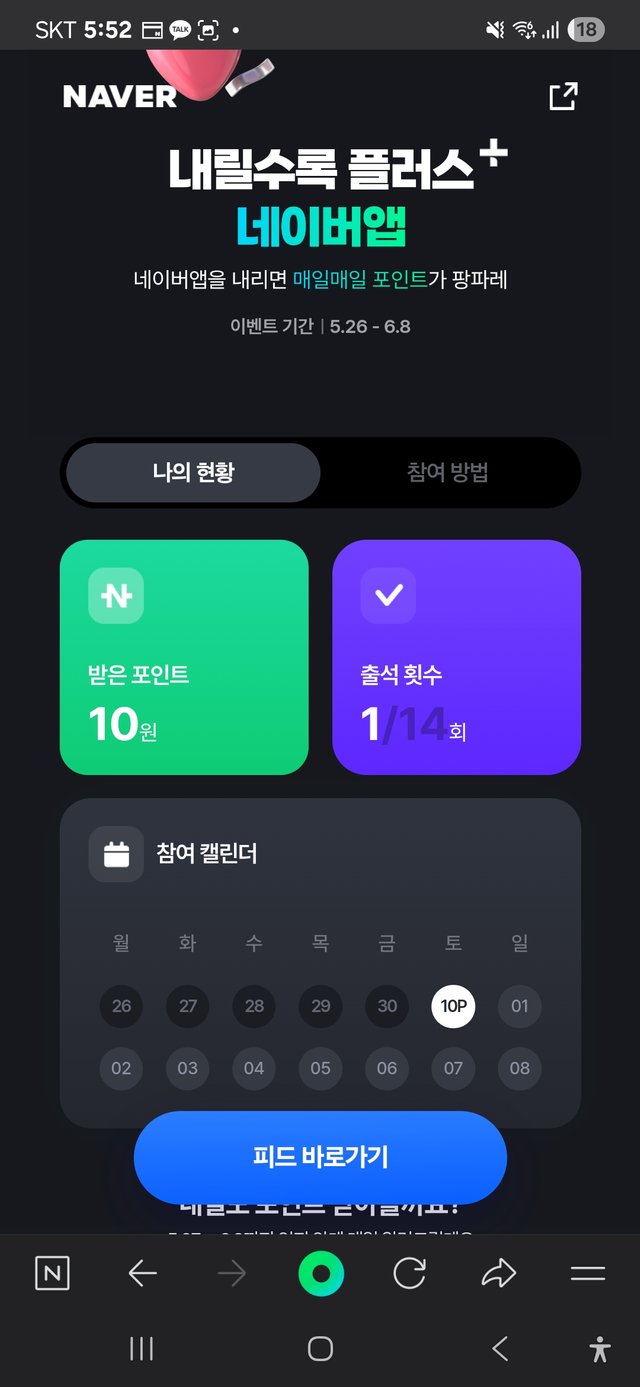Tap the green Naver search circle button
Screen dimensions: 640x1387
tap(321, 1273)
